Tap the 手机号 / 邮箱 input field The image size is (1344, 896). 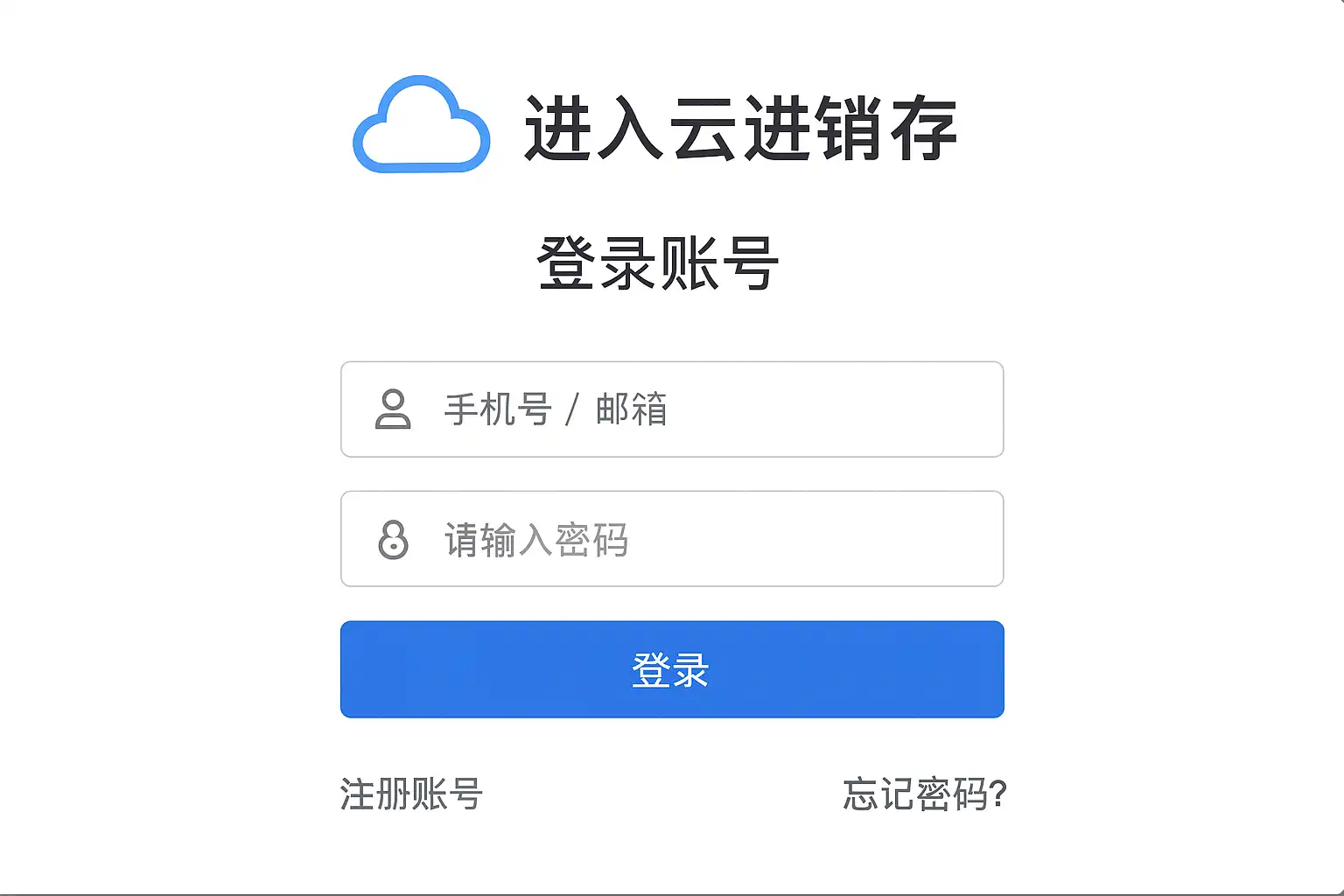point(672,409)
